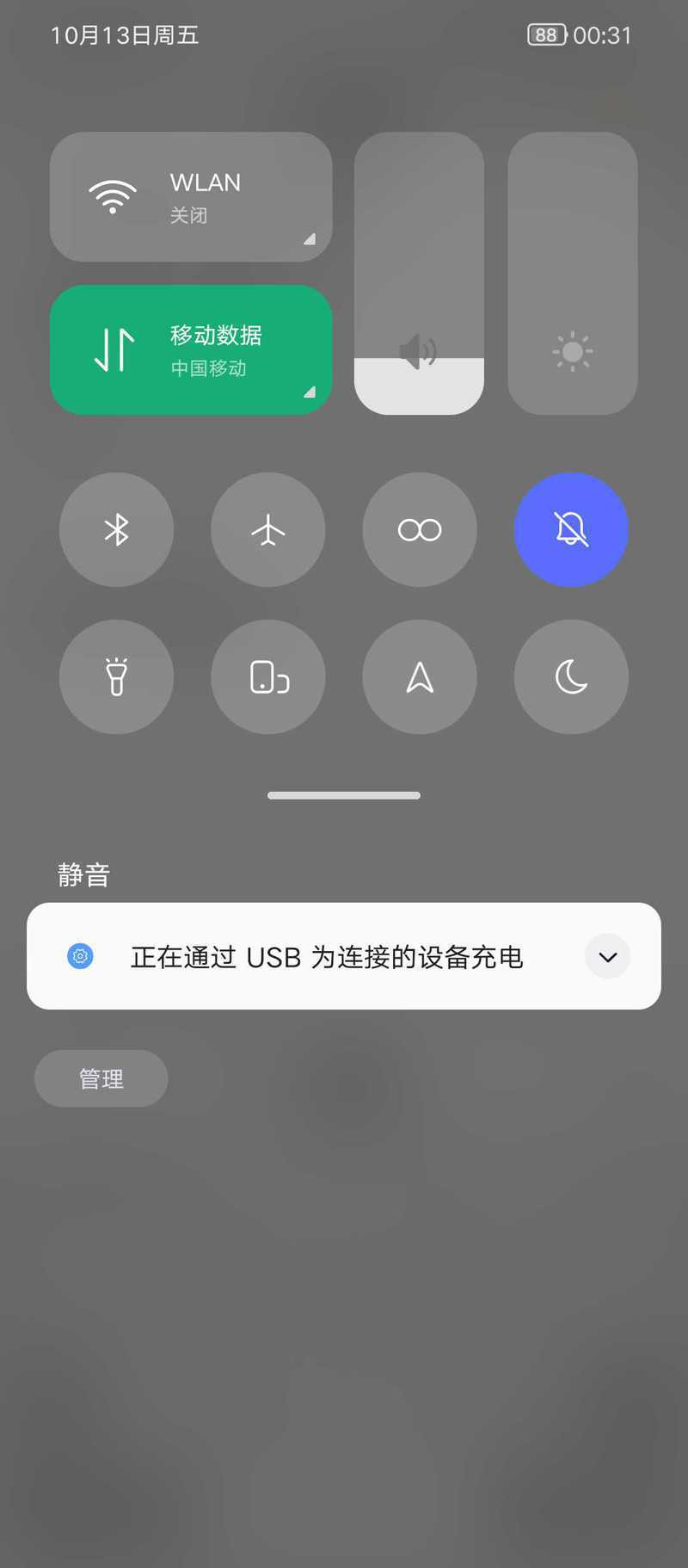Tap the multi-screen device toggle

coord(268,676)
